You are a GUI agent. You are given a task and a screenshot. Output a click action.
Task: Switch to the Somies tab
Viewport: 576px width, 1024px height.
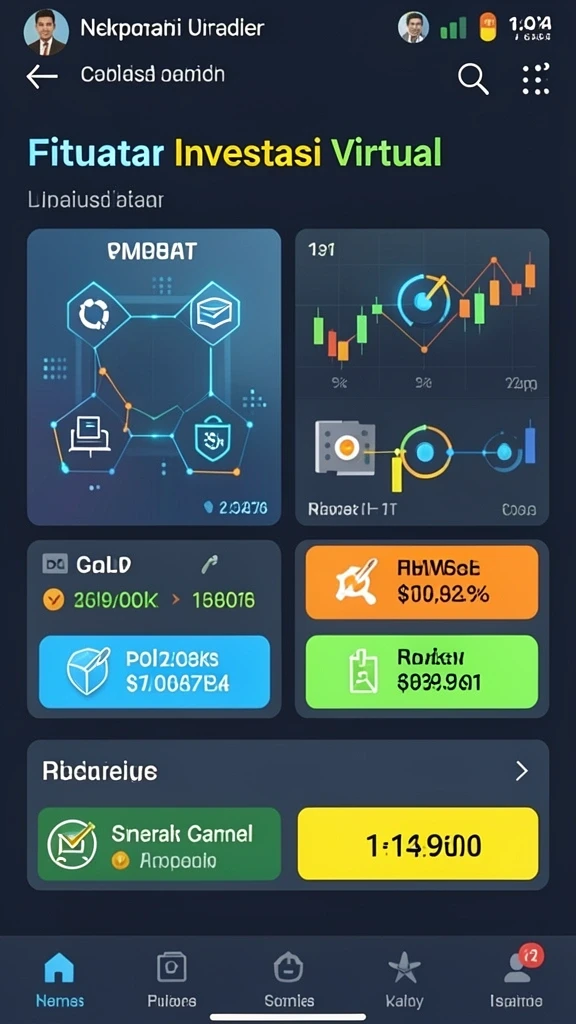(289, 979)
